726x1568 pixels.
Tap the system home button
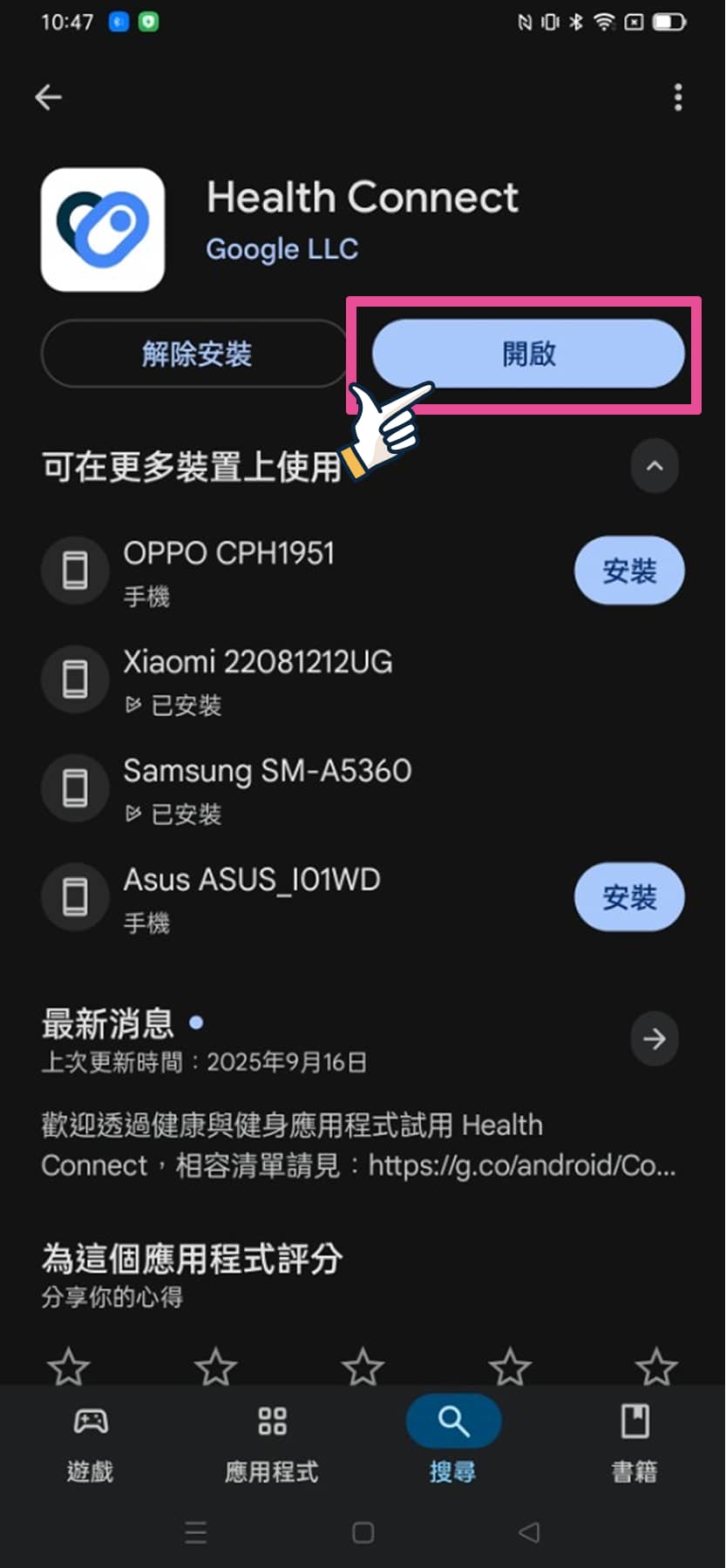point(363,1532)
